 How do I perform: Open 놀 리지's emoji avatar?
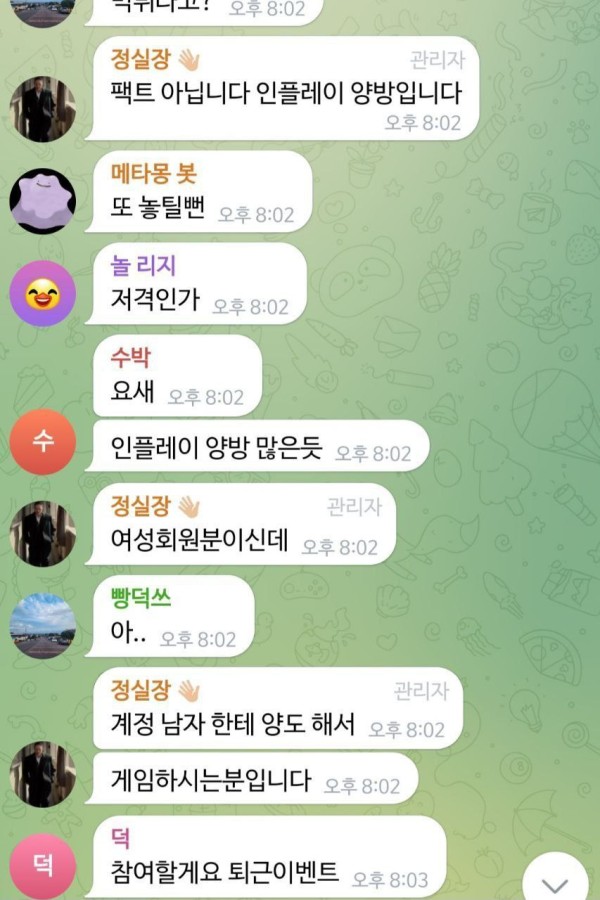[42, 293]
